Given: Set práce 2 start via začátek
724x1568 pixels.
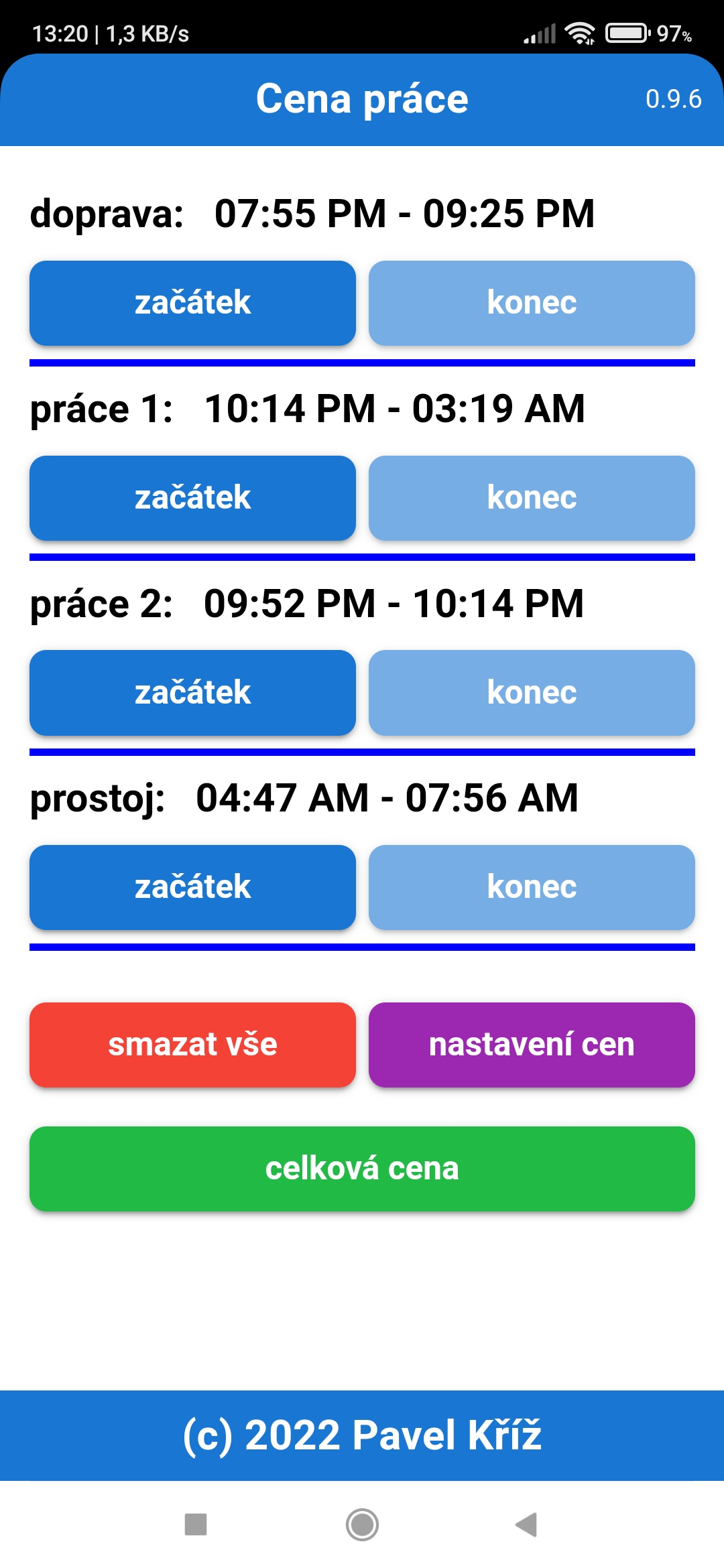Looking at the screenshot, I should [x=192, y=692].
